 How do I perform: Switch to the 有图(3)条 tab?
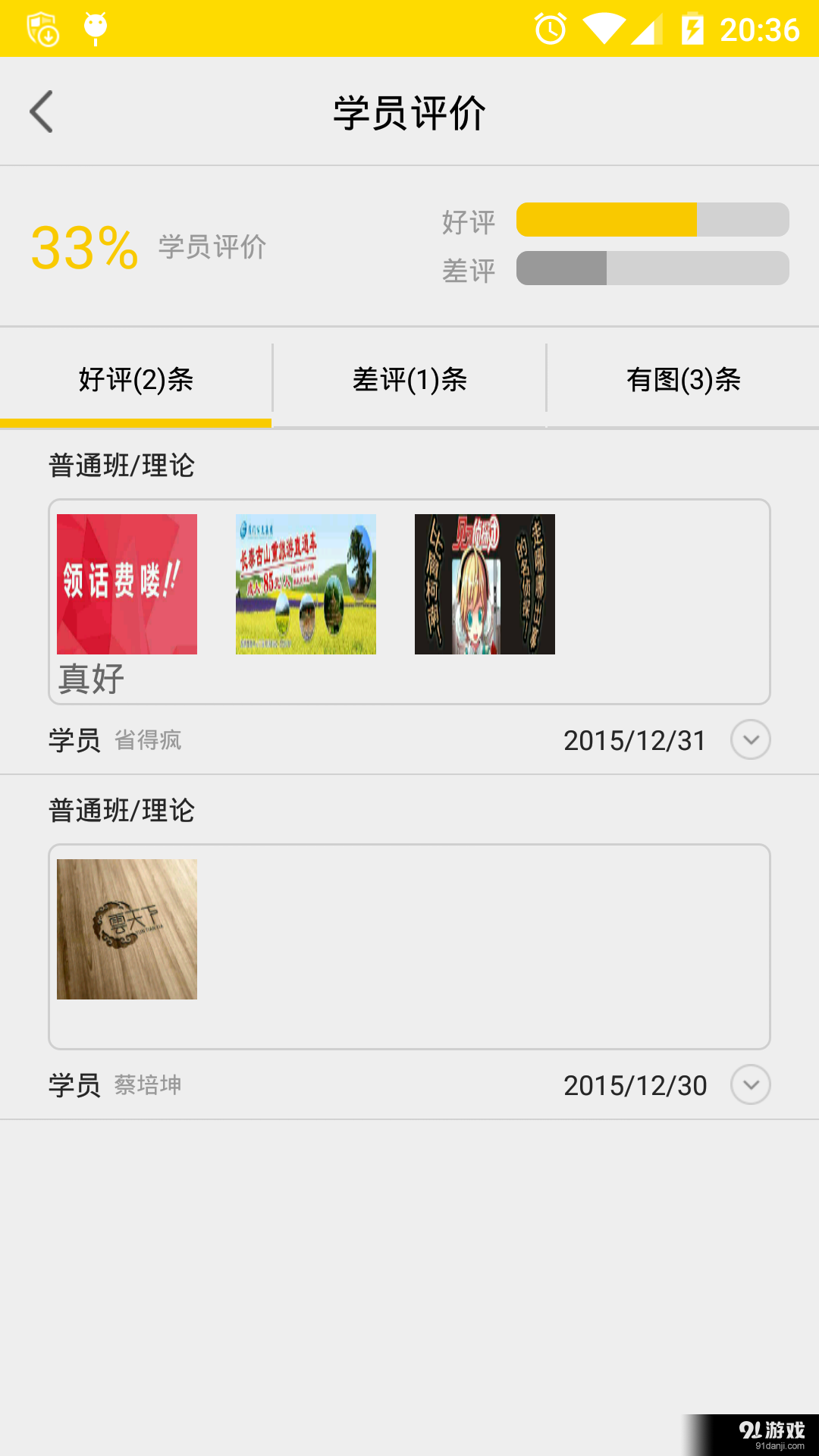[683, 379]
